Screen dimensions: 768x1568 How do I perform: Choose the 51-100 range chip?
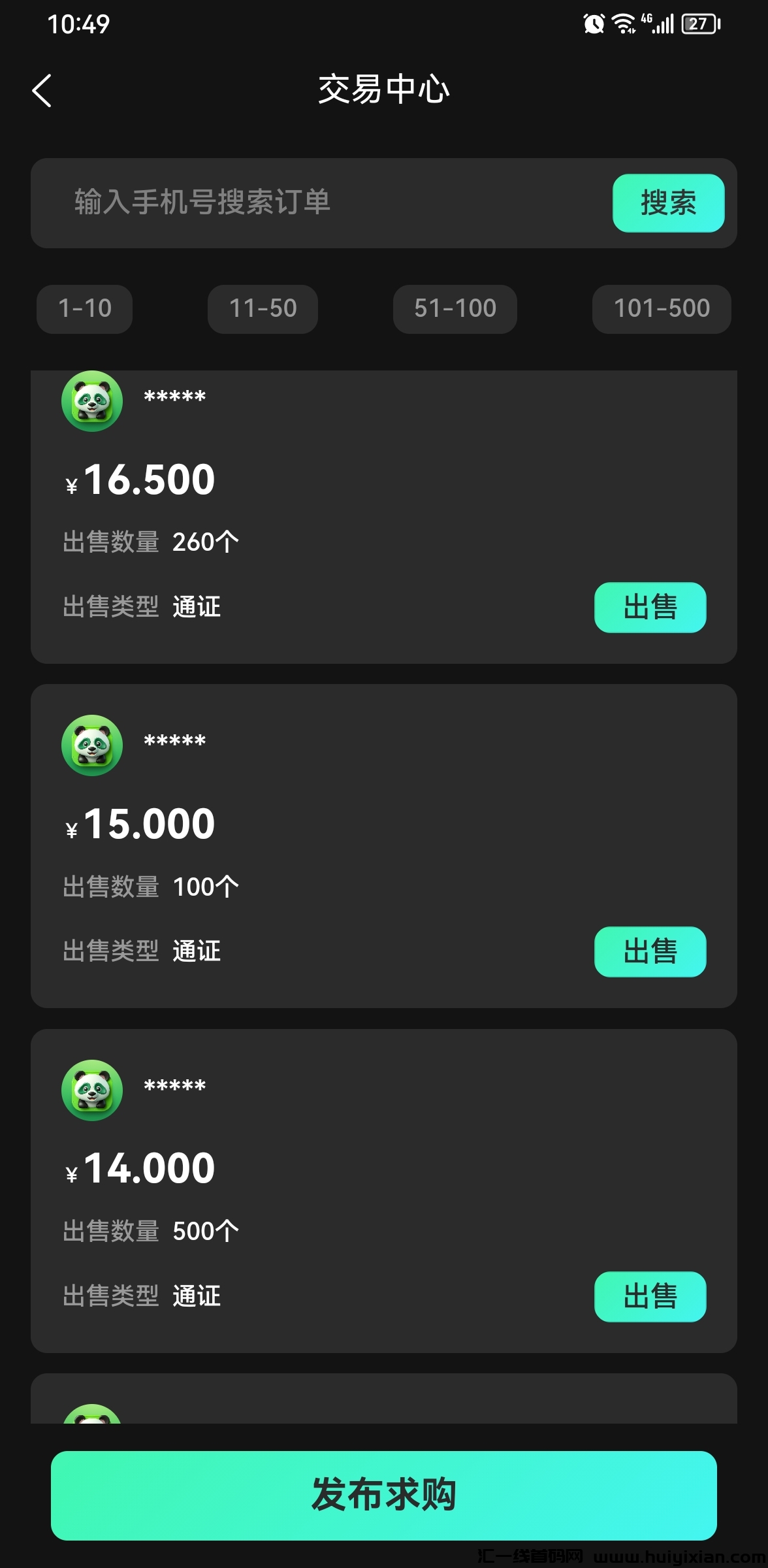(455, 309)
